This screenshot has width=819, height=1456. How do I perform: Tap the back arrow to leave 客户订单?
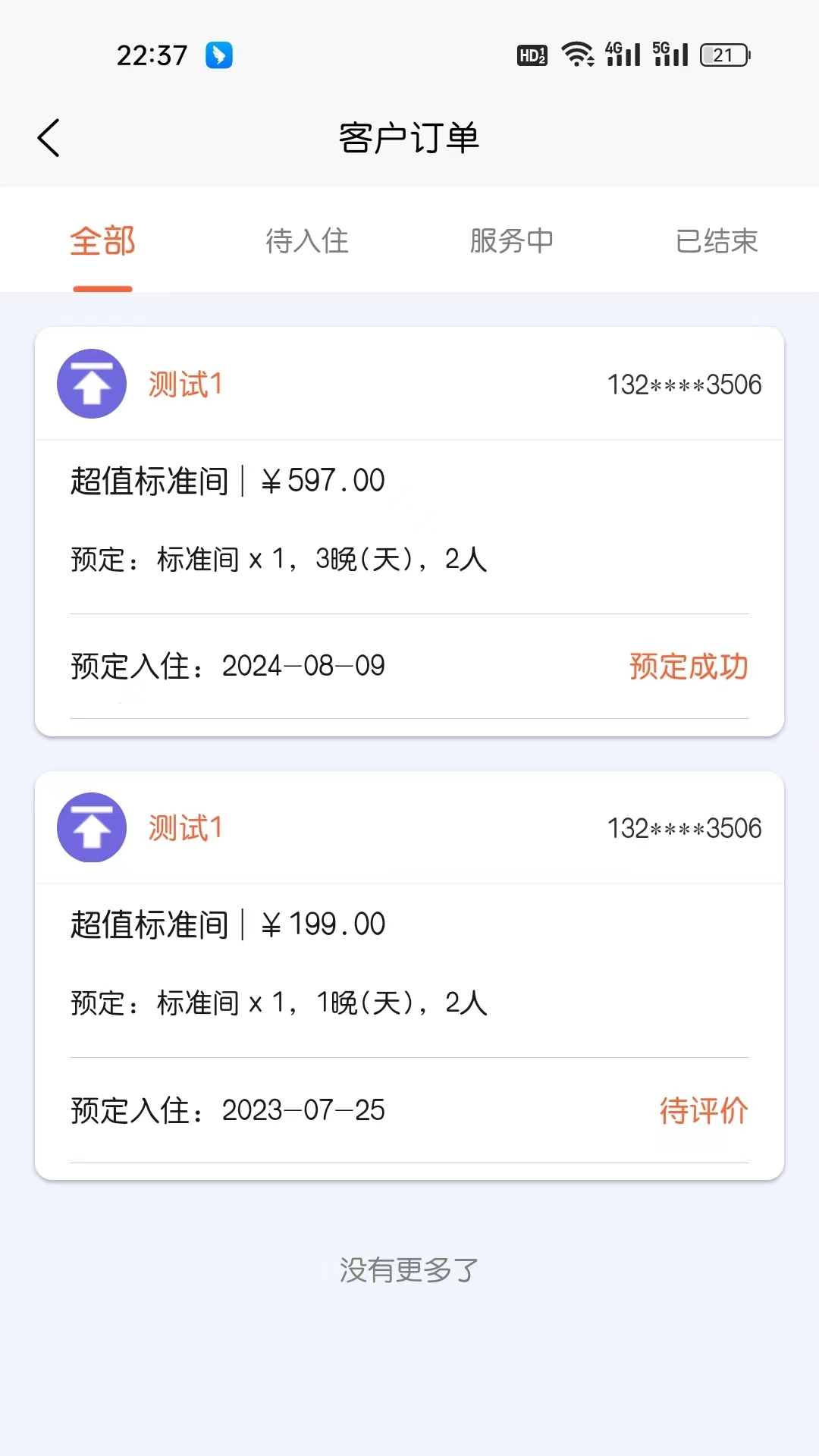(x=49, y=138)
